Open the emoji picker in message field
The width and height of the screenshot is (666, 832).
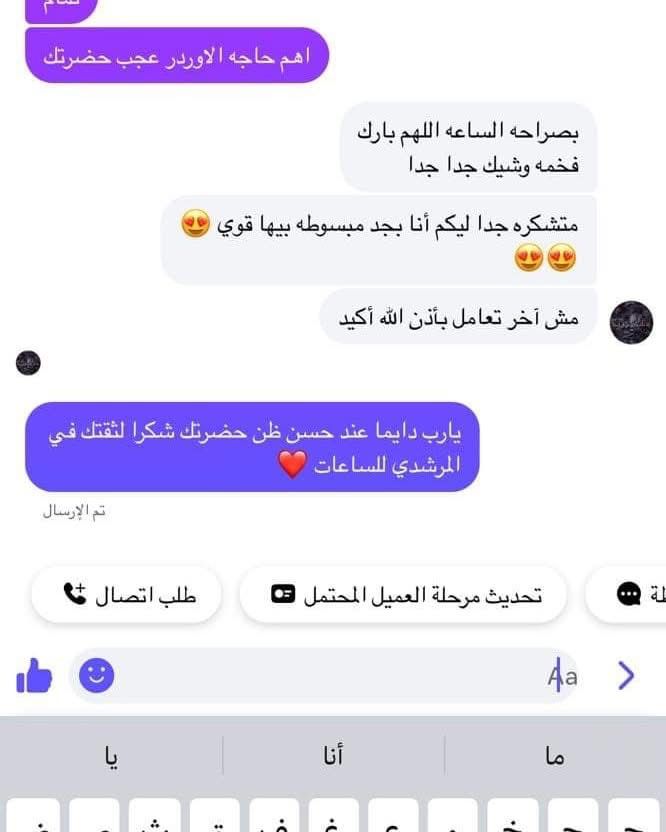(97, 676)
